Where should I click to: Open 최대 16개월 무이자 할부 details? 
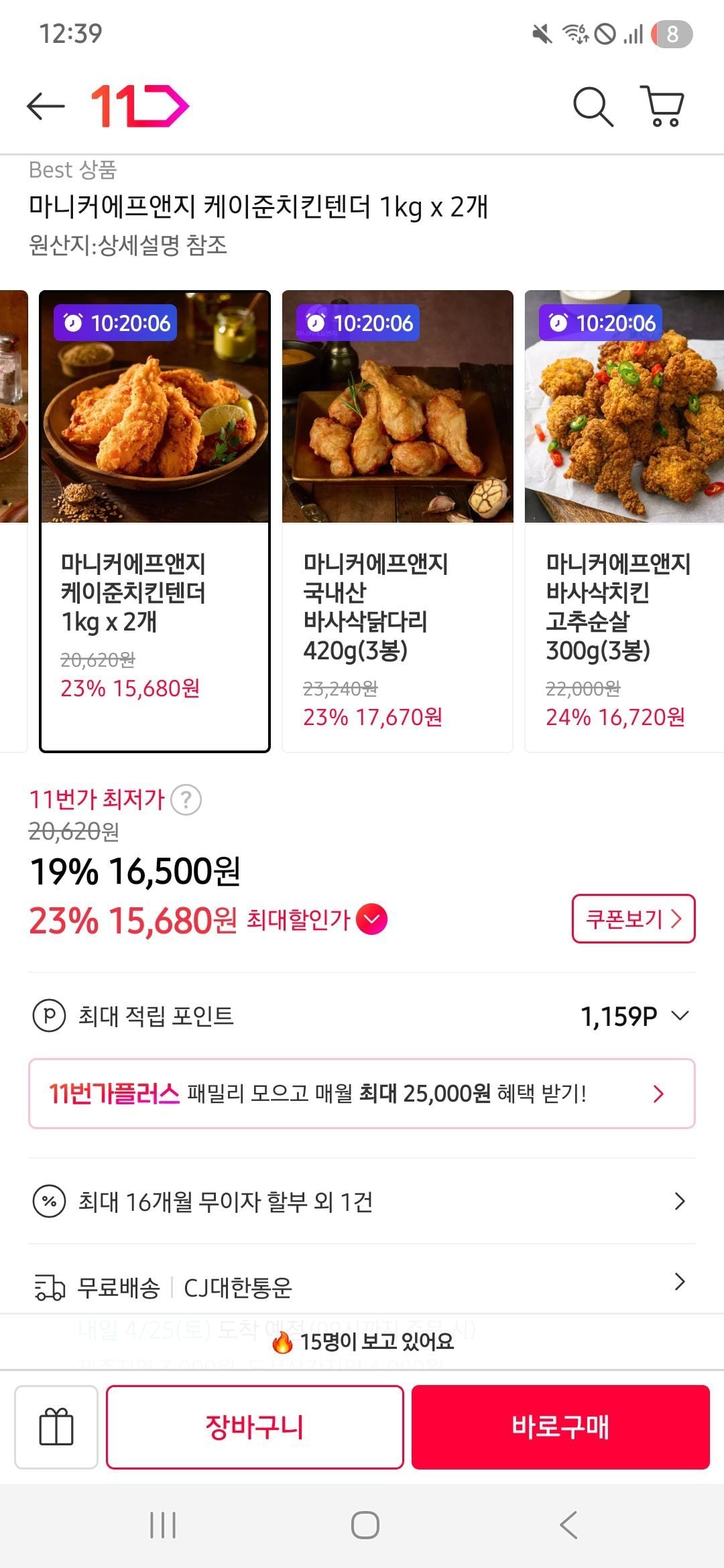tap(362, 1201)
